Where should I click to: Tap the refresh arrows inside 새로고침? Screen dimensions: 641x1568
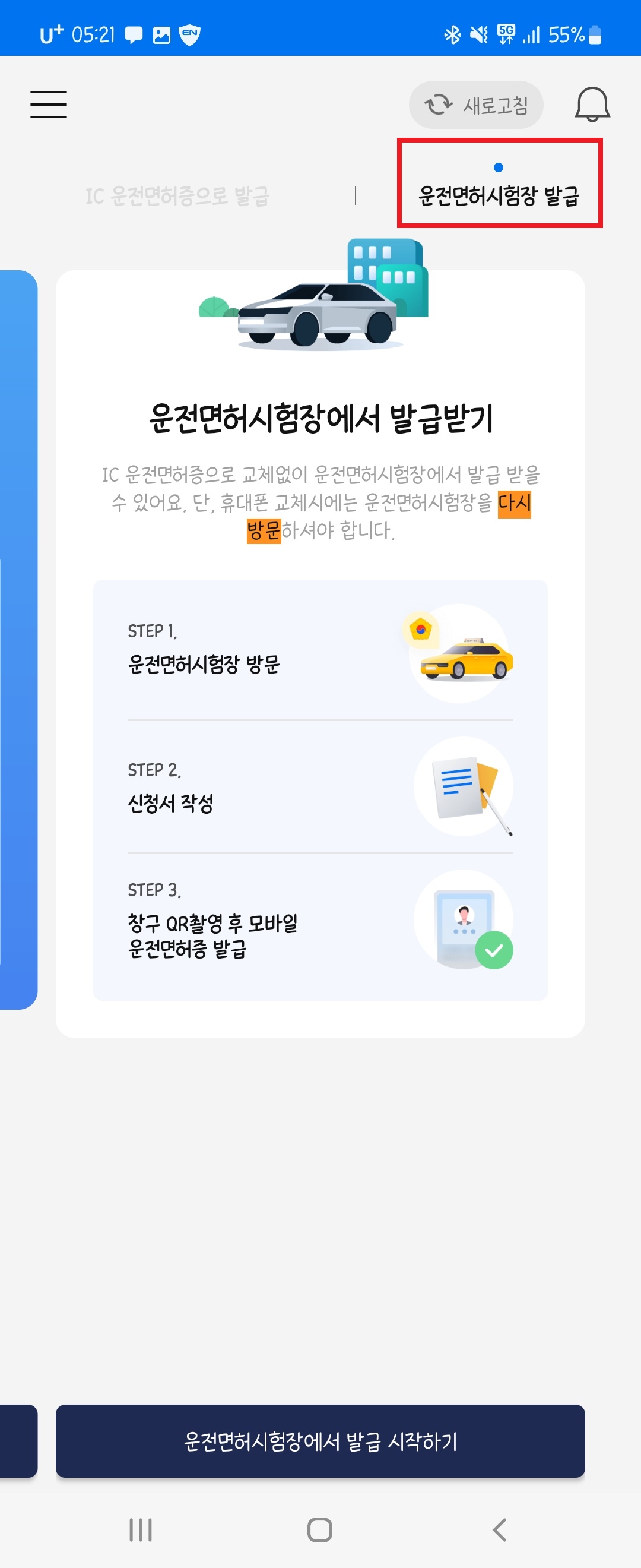click(439, 104)
